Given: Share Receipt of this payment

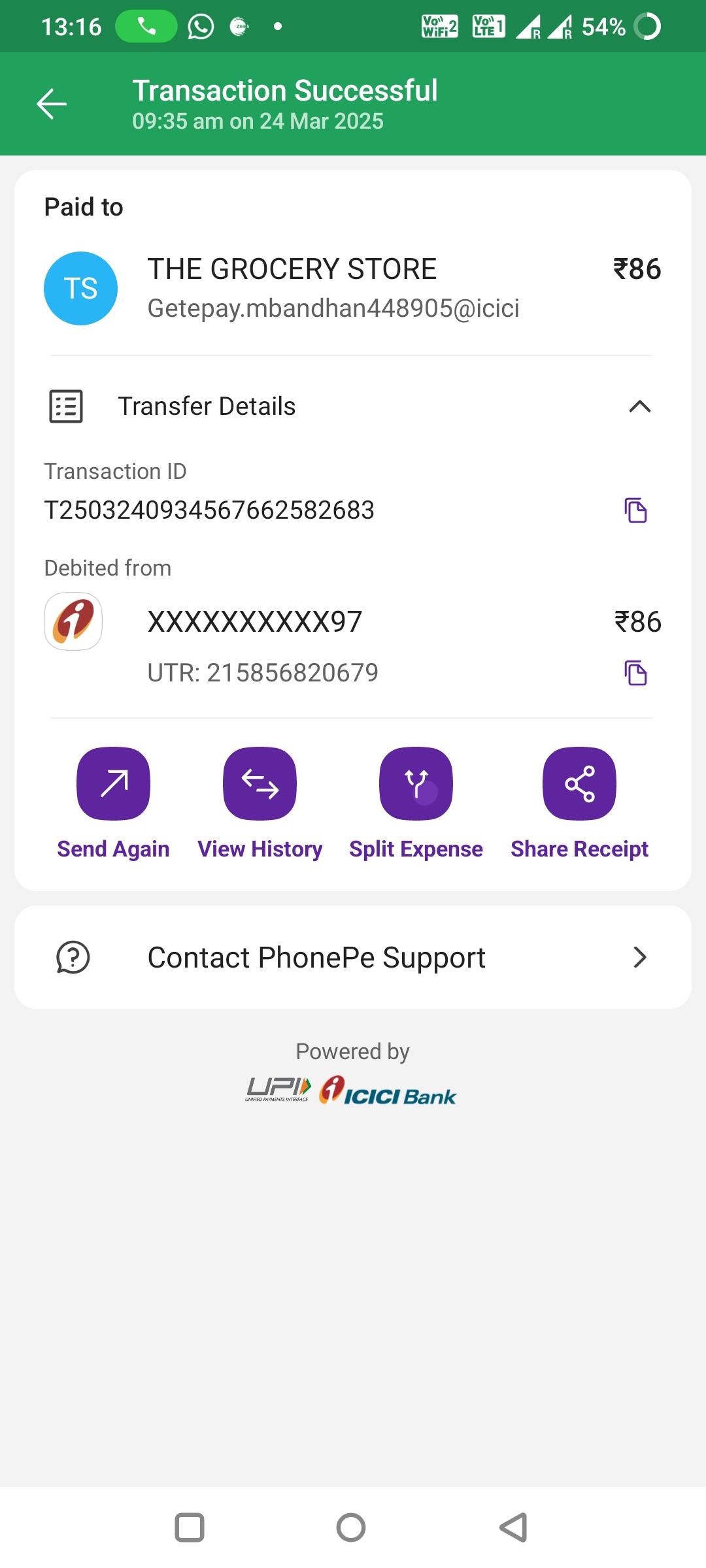Looking at the screenshot, I should pyautogui.click(x=579, y=784).
